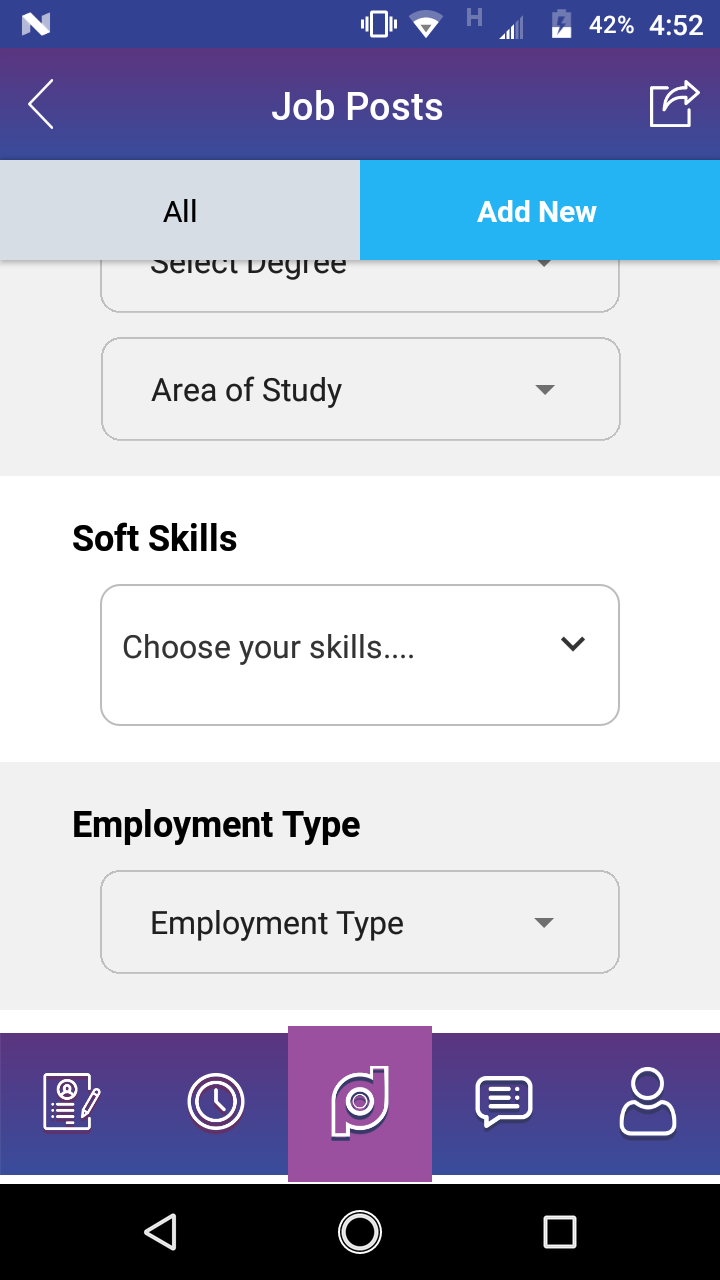720x1280 pixels.
Task: Tap the Soft Skills section heading
Action: (155, 538)
